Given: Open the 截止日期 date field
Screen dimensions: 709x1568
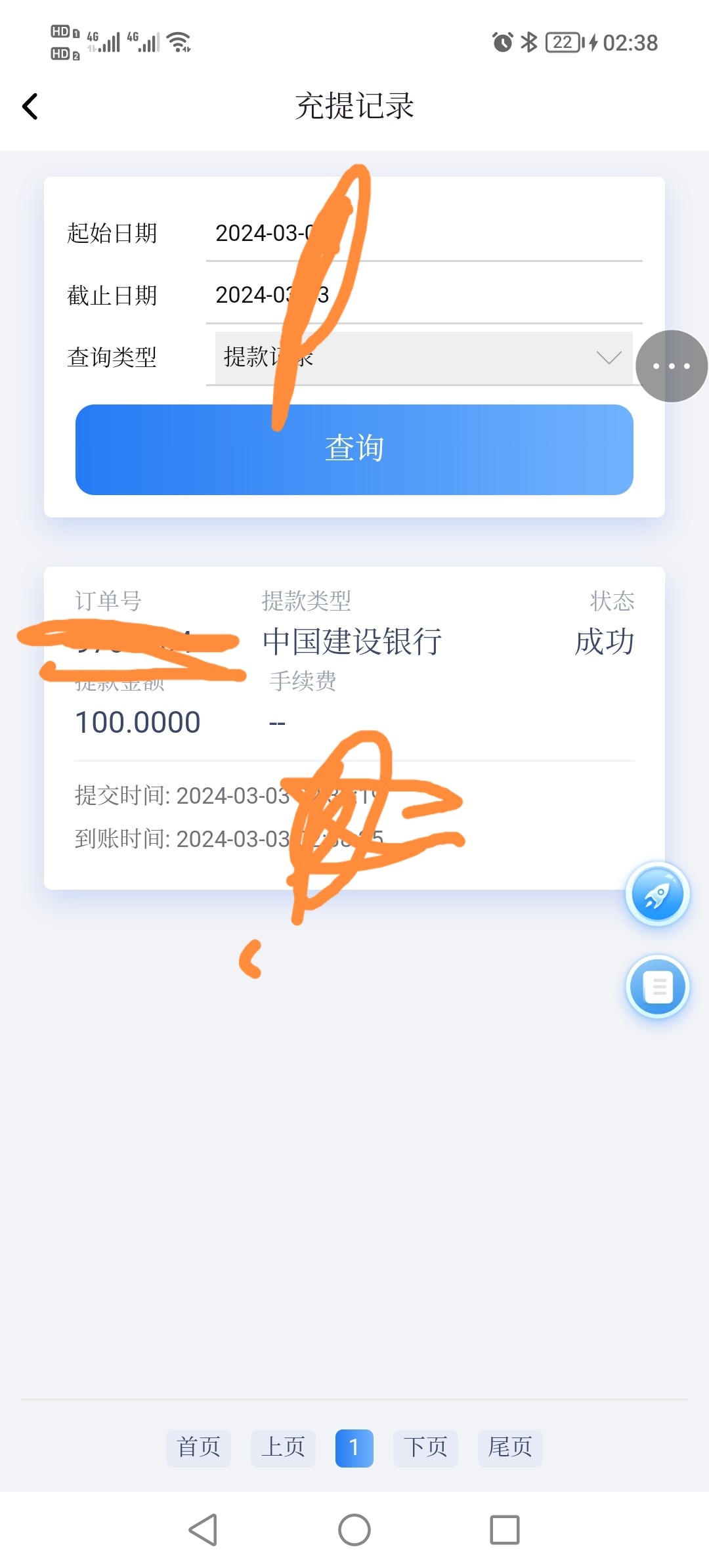Looking at the screenshot, I should point(423,295).
